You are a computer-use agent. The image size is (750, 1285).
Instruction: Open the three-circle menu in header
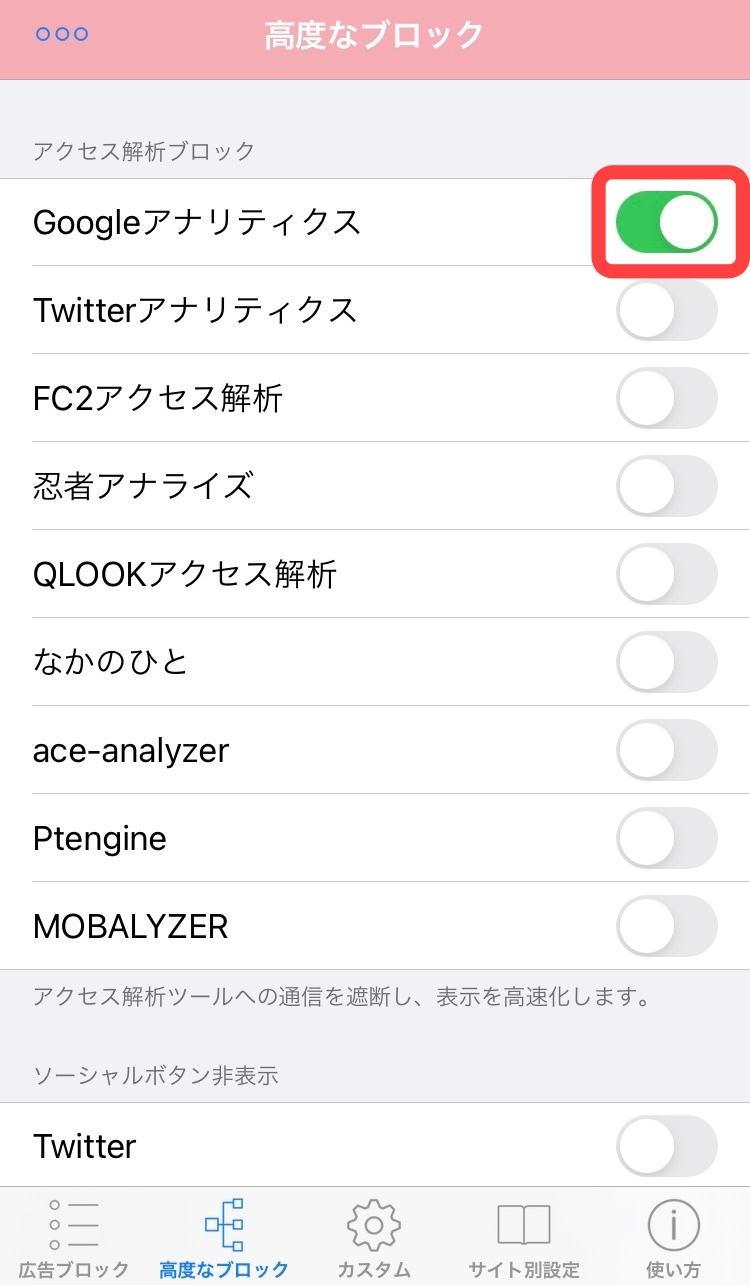coord(62,34)
